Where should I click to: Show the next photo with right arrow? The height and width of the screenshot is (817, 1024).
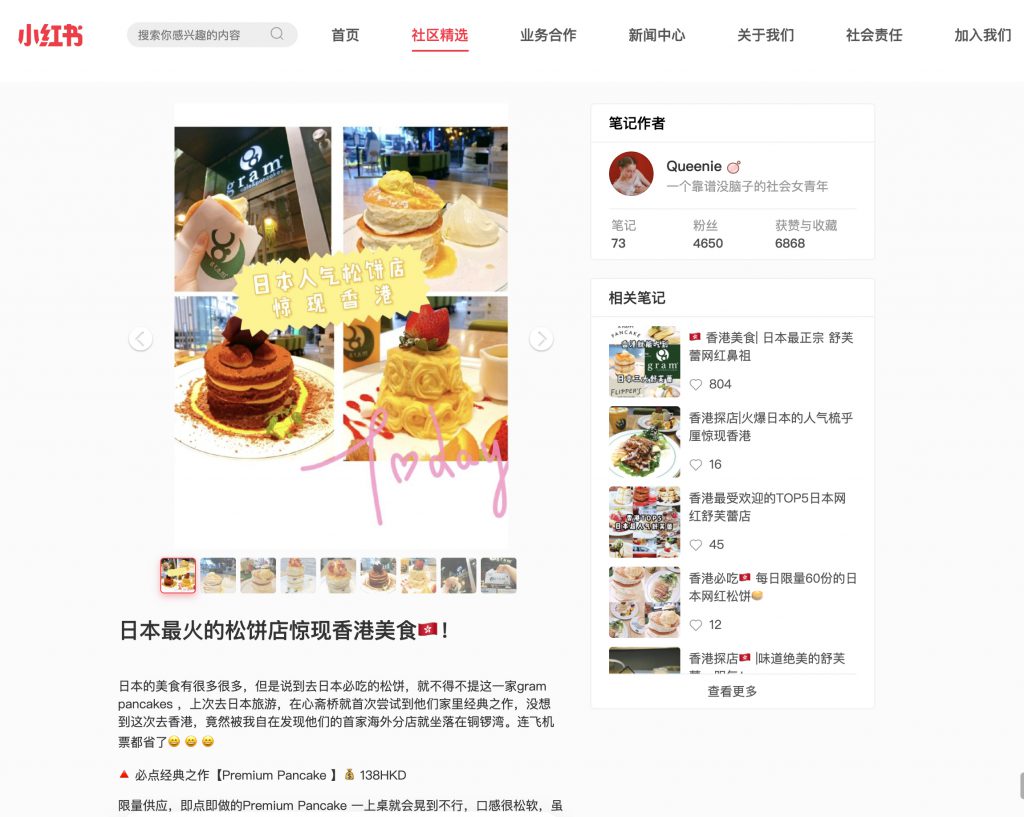click(x=541, y=339)
